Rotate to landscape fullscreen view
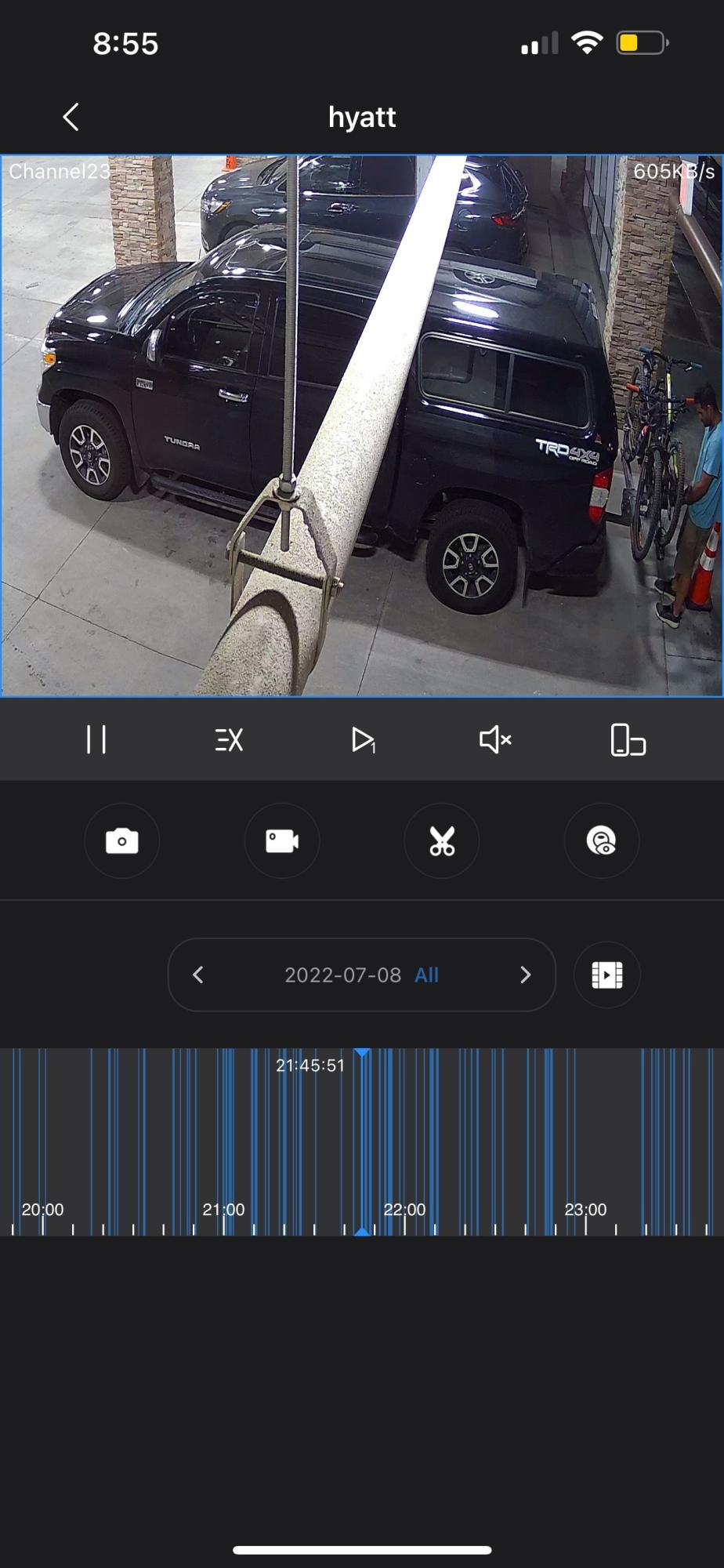Image resolution: width=724 pixels, height=1568 pixels. pos(628,739)
